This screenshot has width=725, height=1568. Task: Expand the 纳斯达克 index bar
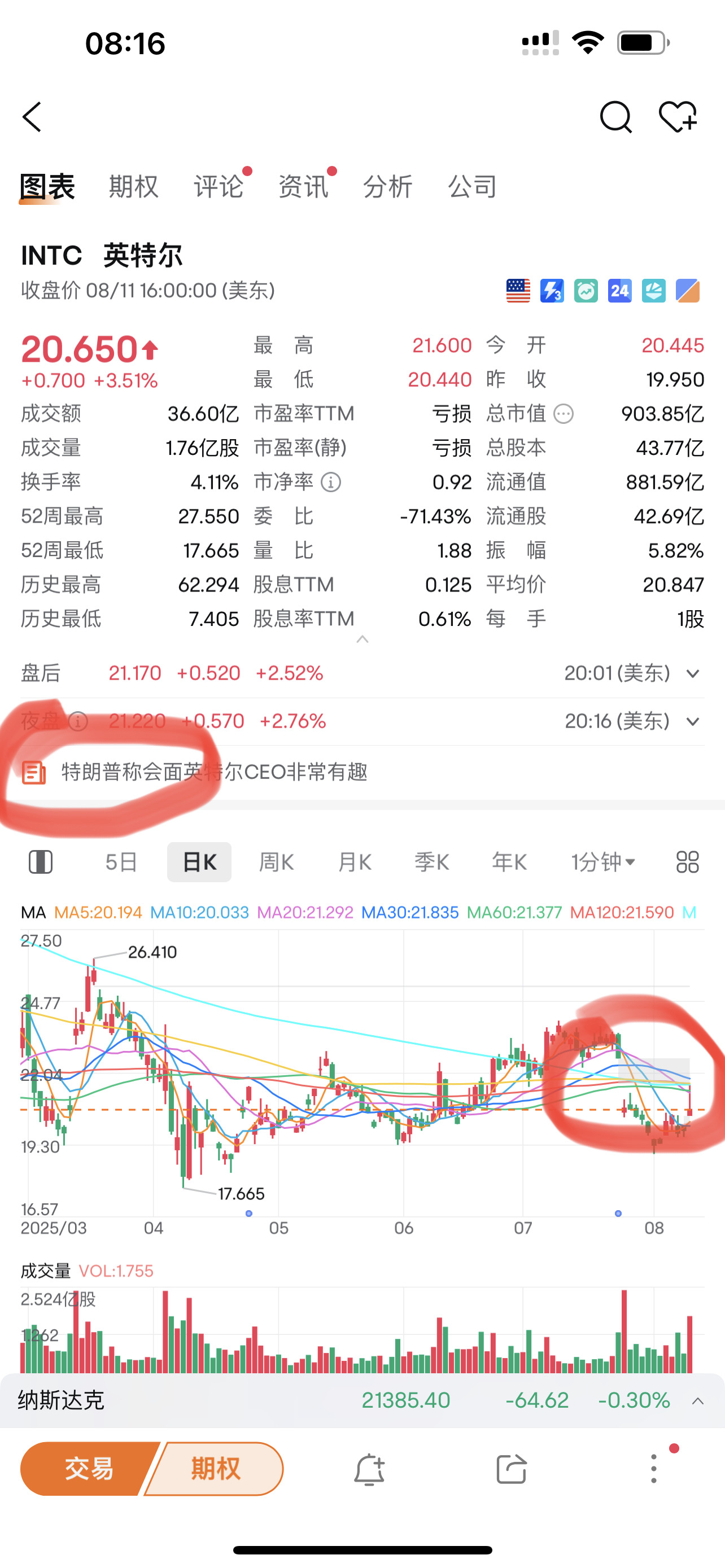(x=697, y=1401)
